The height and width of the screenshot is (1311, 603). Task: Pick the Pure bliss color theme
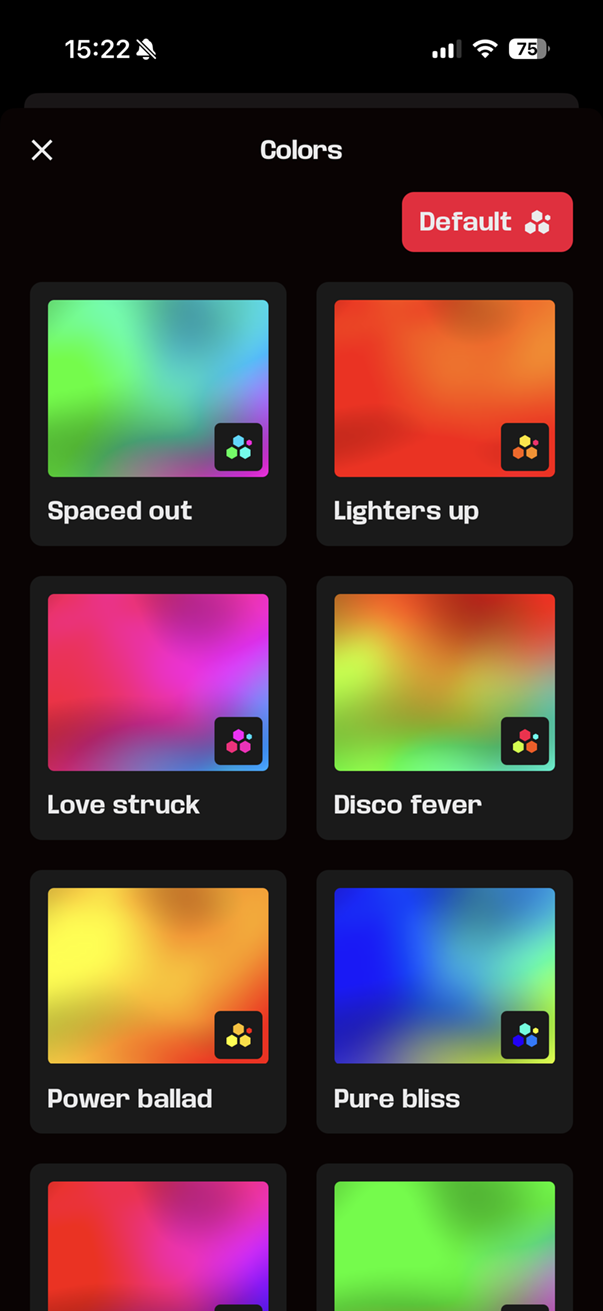[444, 1001]
